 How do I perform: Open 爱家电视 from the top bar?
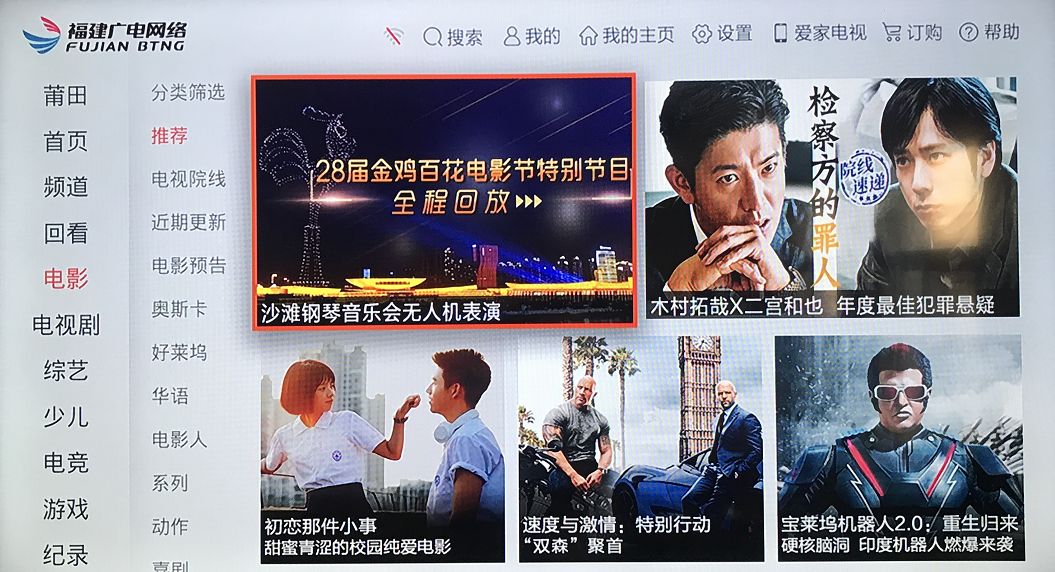pos(820,33)
